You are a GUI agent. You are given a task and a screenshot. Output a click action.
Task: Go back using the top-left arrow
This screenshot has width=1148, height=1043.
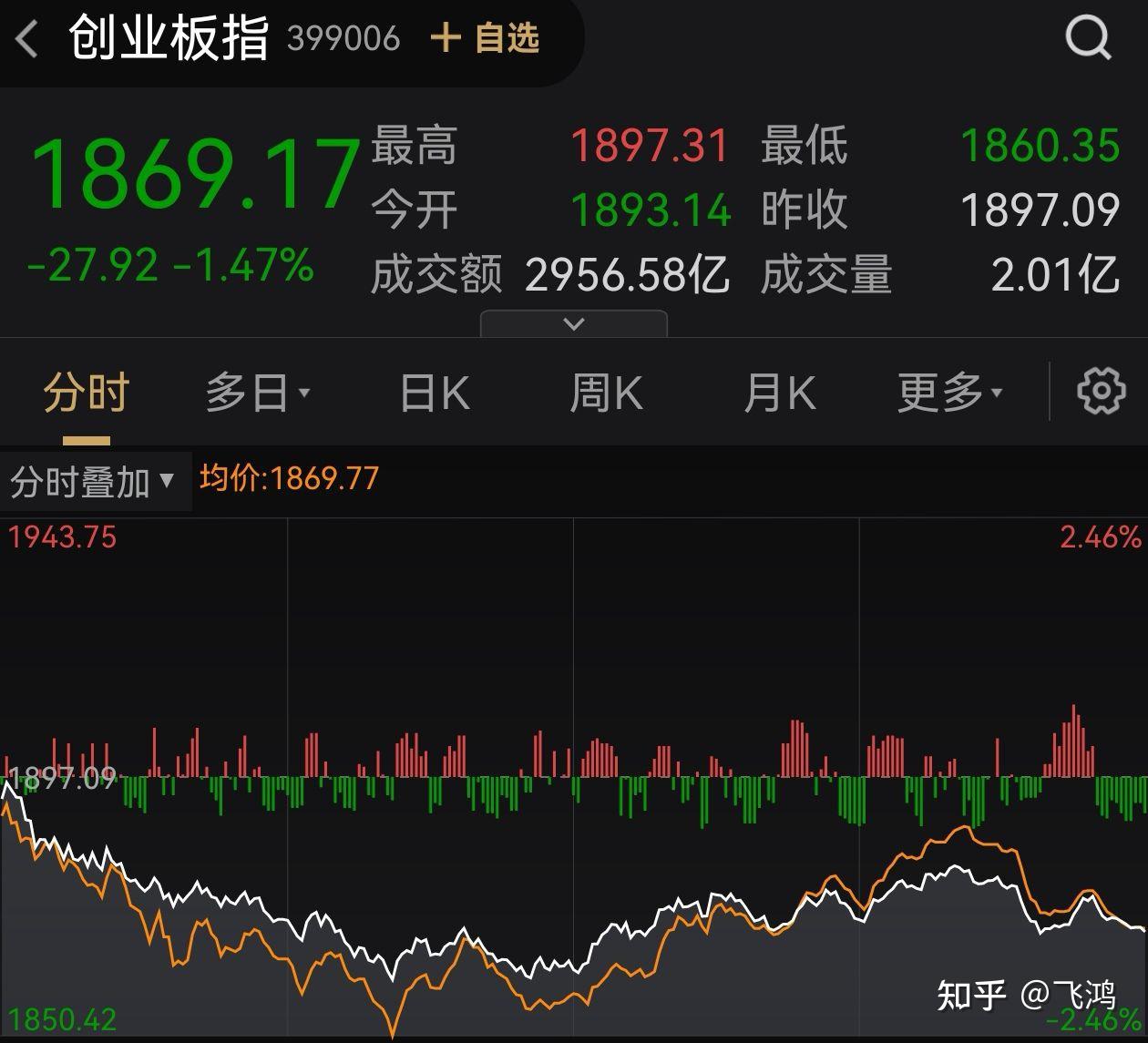point(27,39)
